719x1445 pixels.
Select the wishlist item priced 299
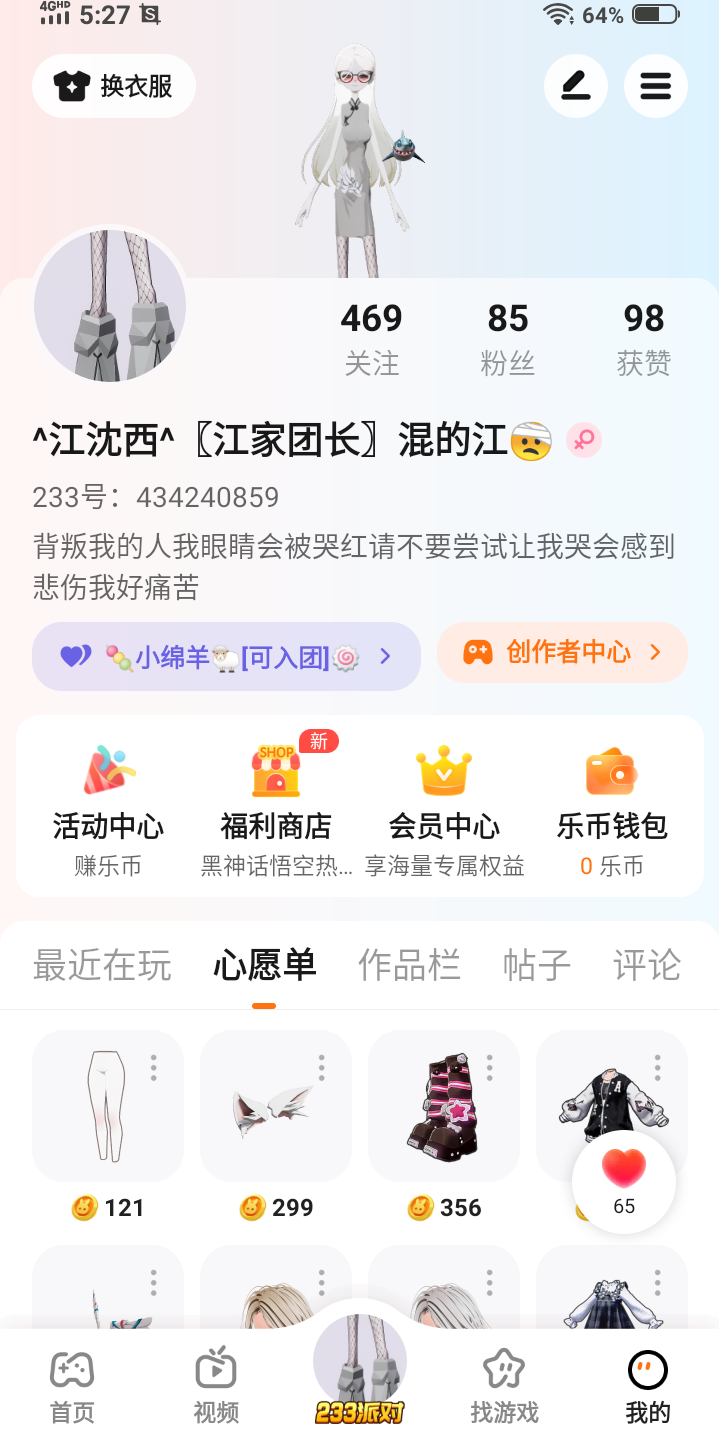[276, 1106]
